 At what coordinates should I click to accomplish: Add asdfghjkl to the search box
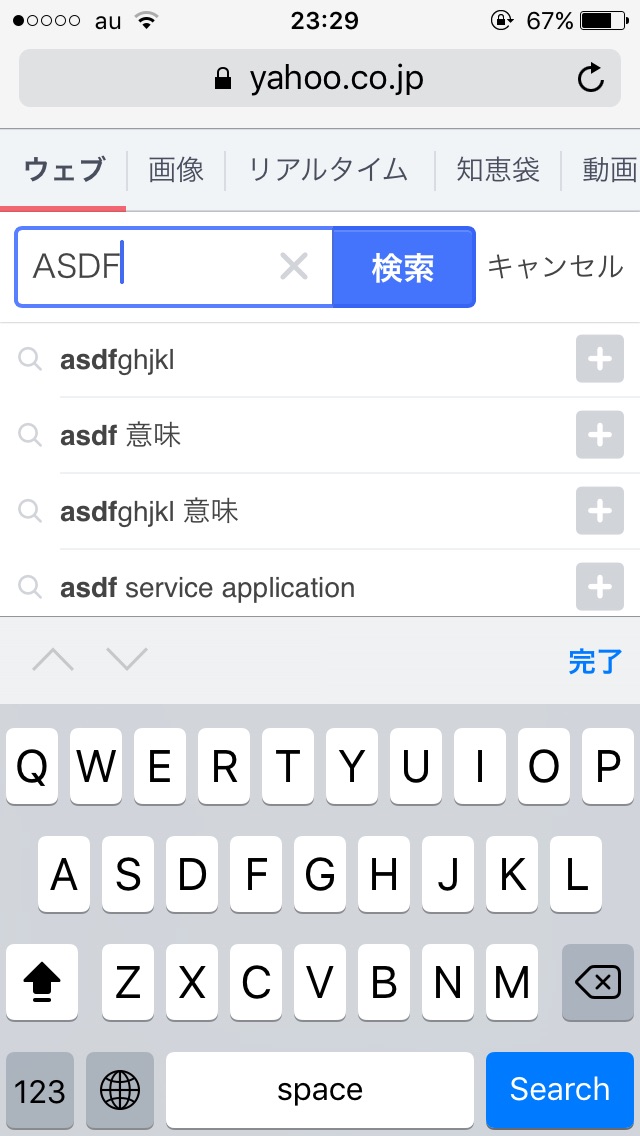pos(599,360)
